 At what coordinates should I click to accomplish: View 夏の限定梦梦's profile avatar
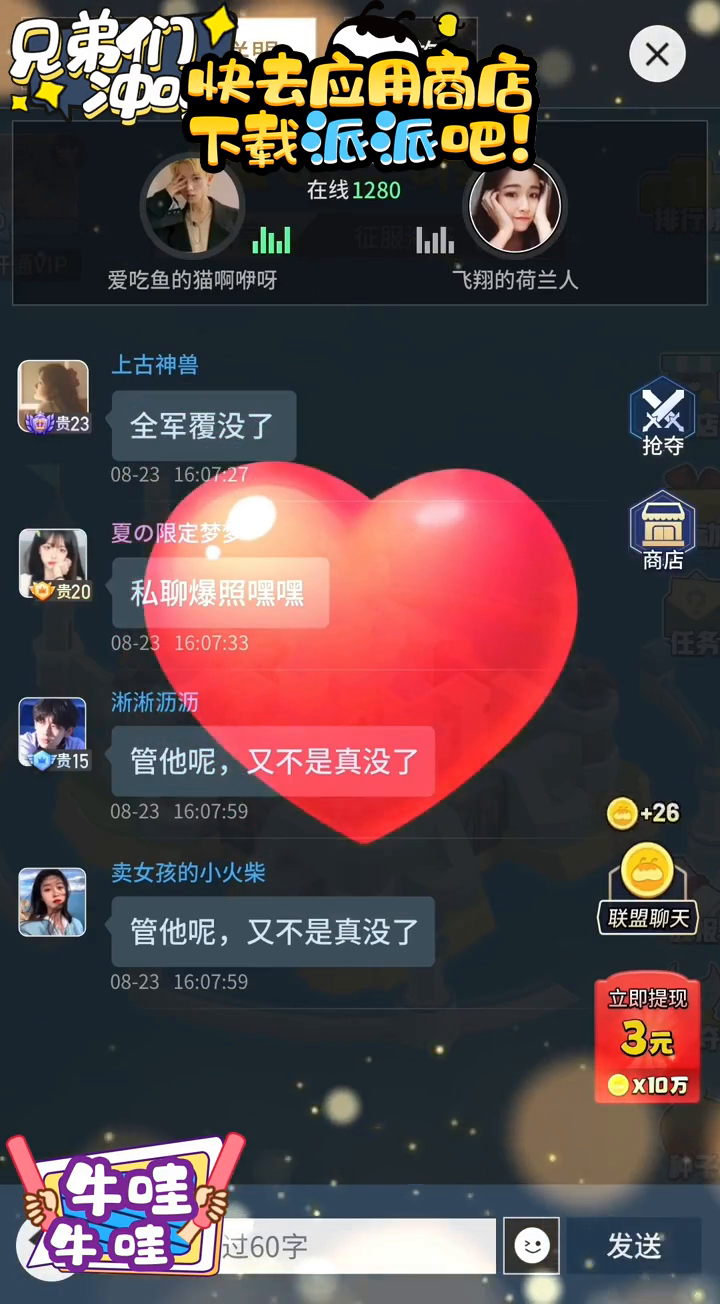(53, 564)
